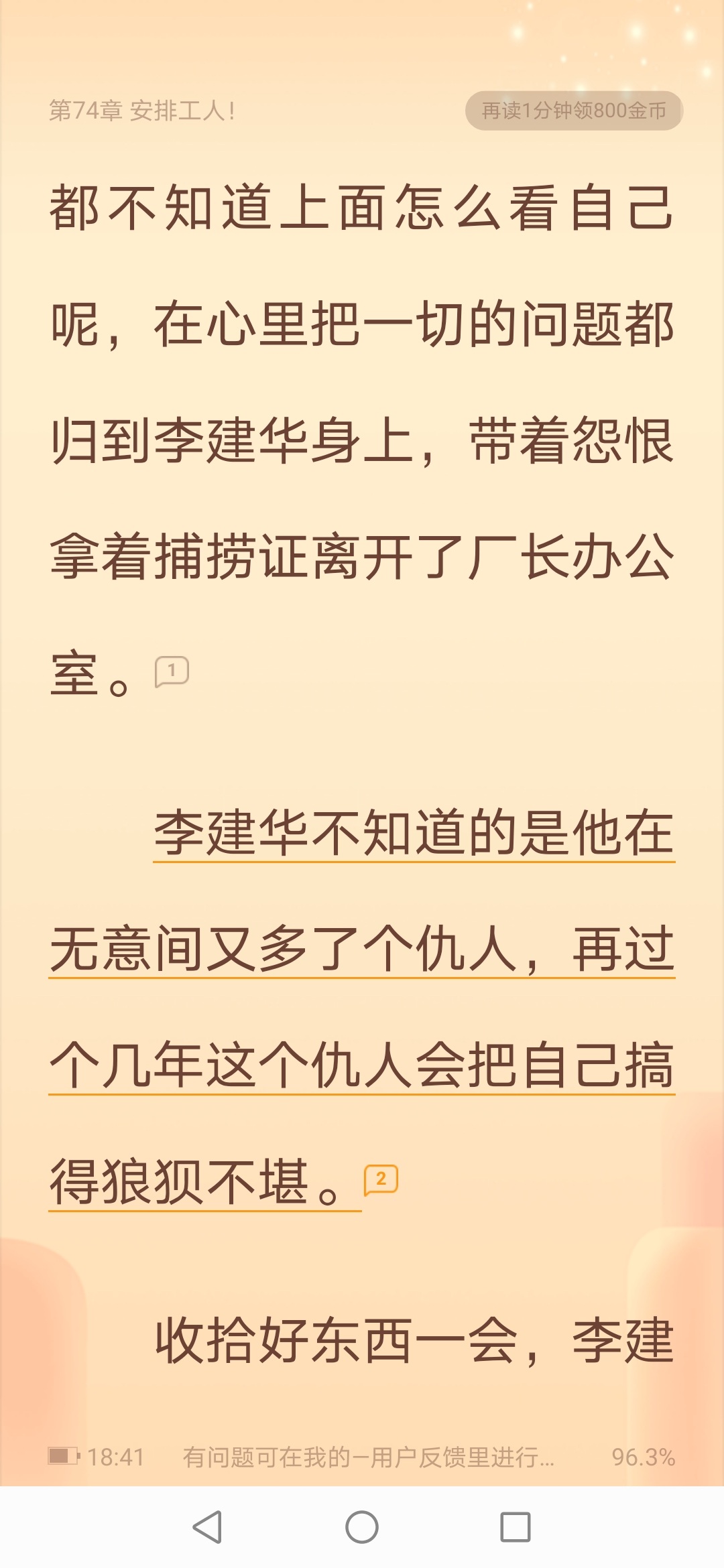Go back with the system back button
This screenshot has width=724, height=1568.
pyautogui.click(x=207, y=1527)
